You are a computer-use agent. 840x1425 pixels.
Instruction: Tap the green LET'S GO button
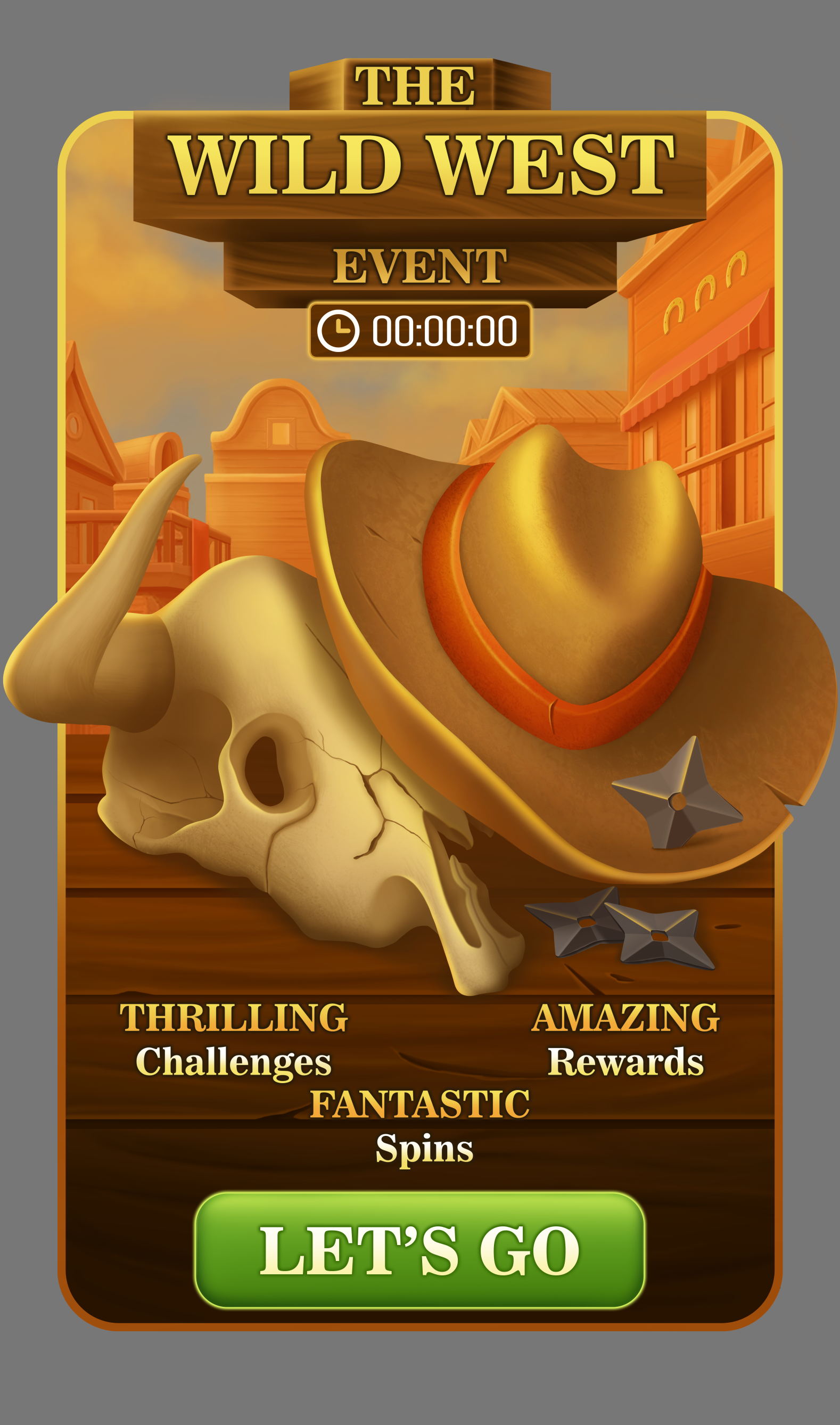point(419,1249)
